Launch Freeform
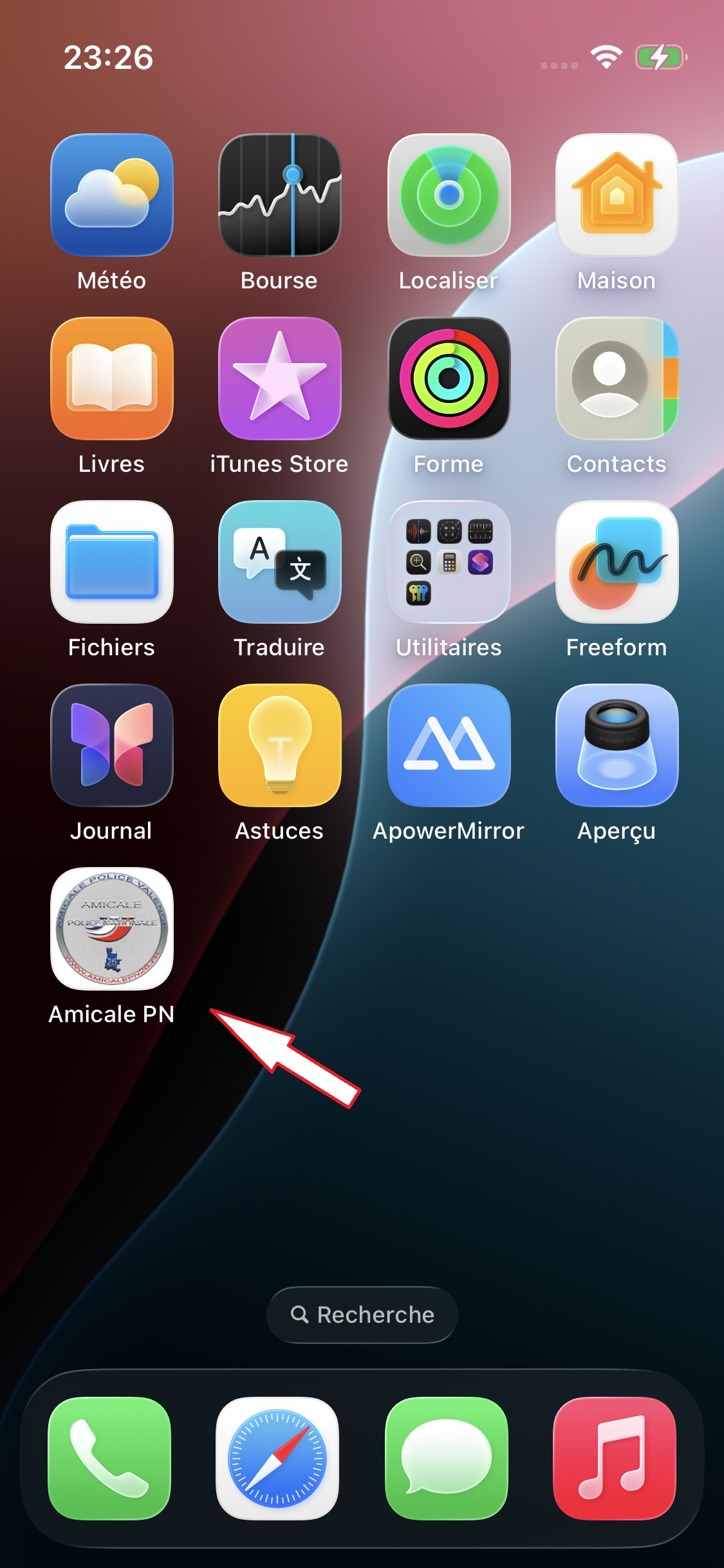 click(x=617, y=561)
